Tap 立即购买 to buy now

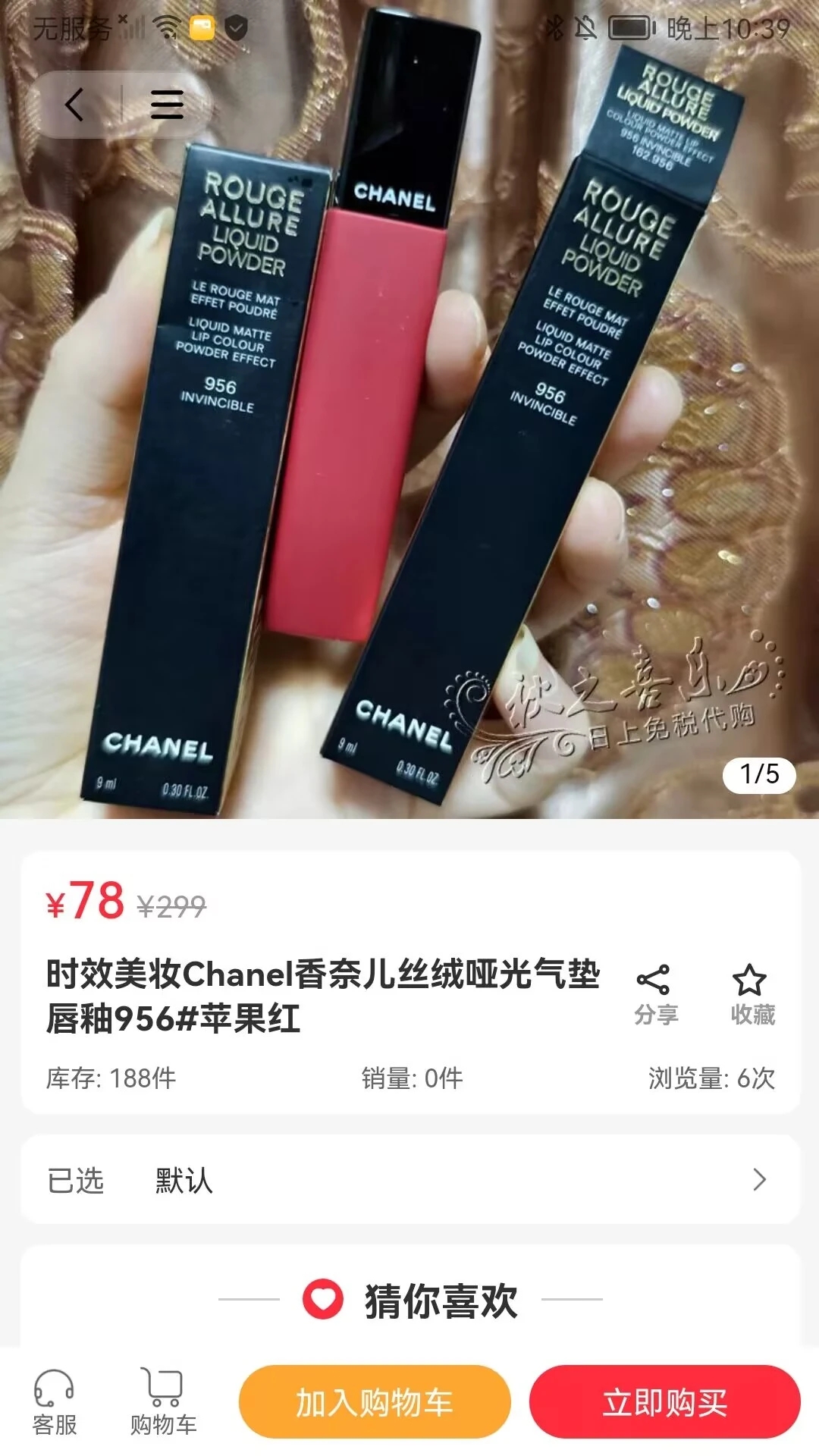click(665, 1402)
